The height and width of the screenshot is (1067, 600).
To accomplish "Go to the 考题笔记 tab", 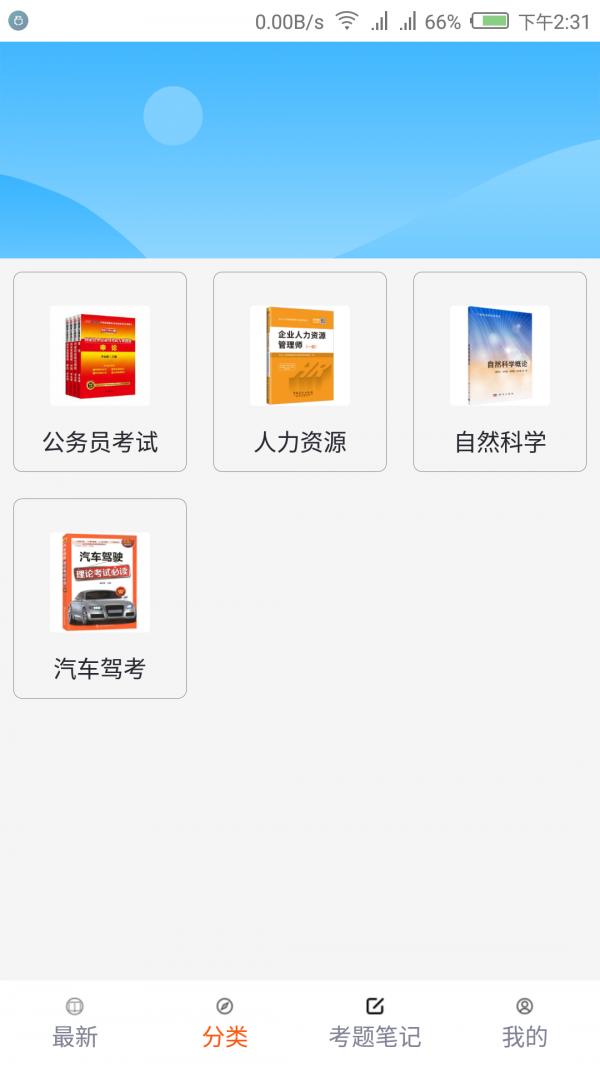I will point(375,1024).
